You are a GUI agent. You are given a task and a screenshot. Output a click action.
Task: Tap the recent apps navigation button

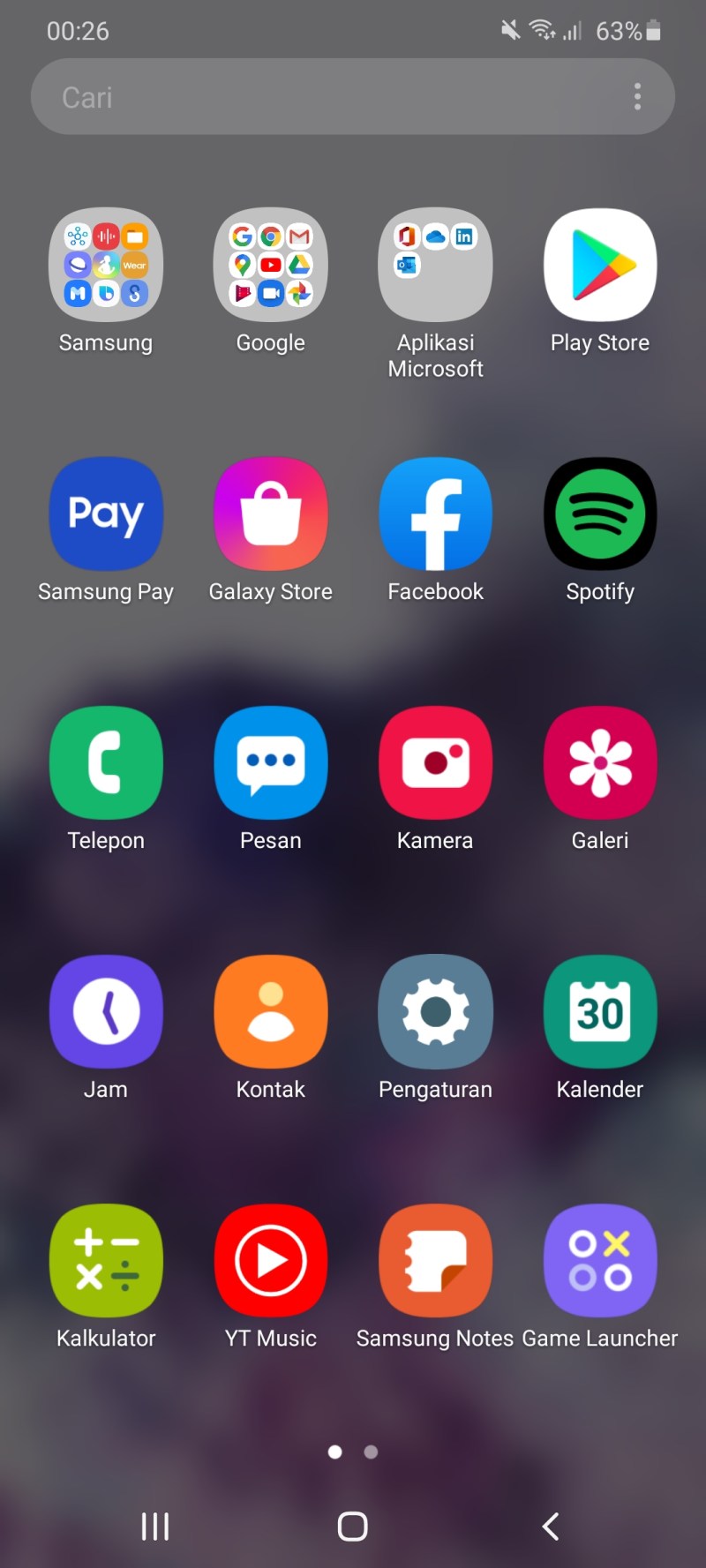pos(155,1526)
